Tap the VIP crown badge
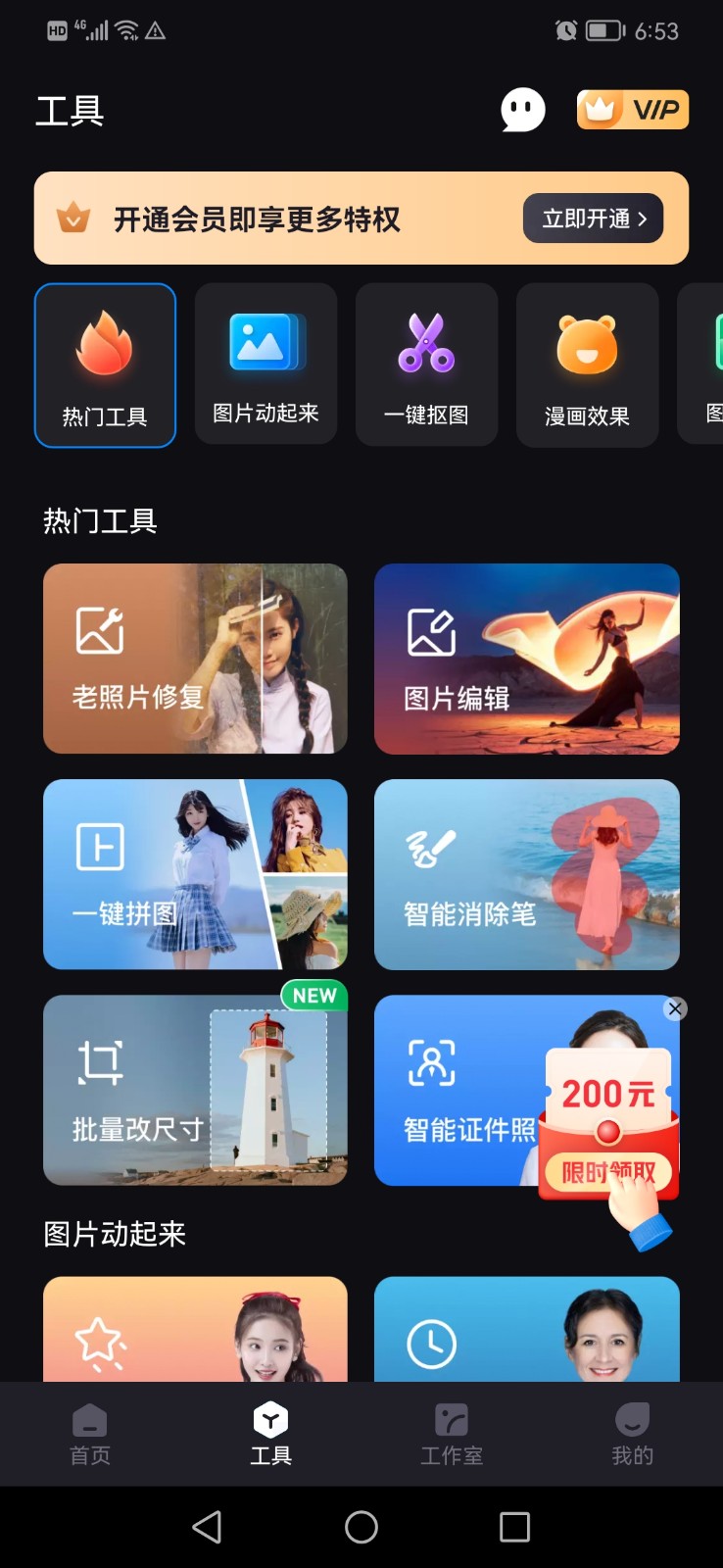Viewport: 723px width, 1568px height. [x=633, y=110]
